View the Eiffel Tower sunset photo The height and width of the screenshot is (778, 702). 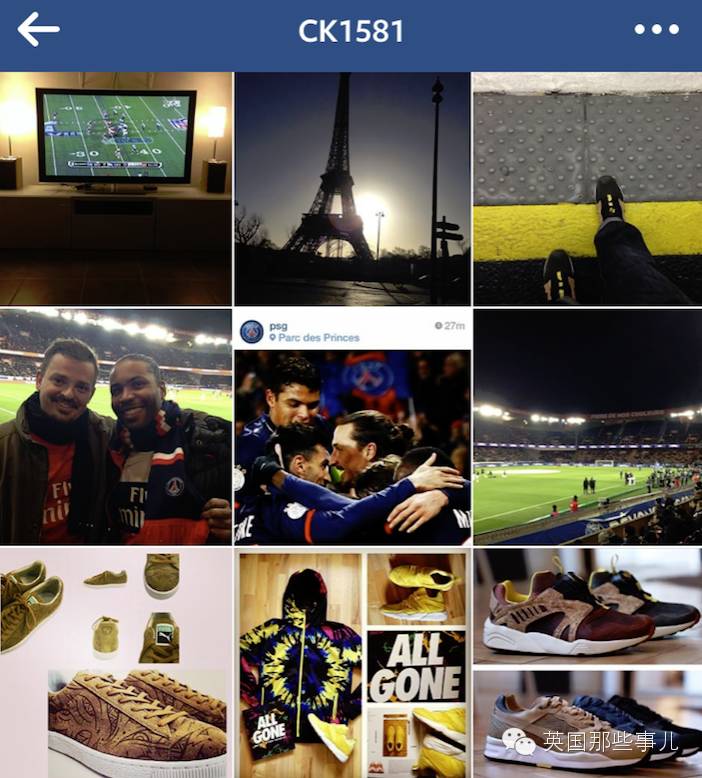(x=352, y=188)
